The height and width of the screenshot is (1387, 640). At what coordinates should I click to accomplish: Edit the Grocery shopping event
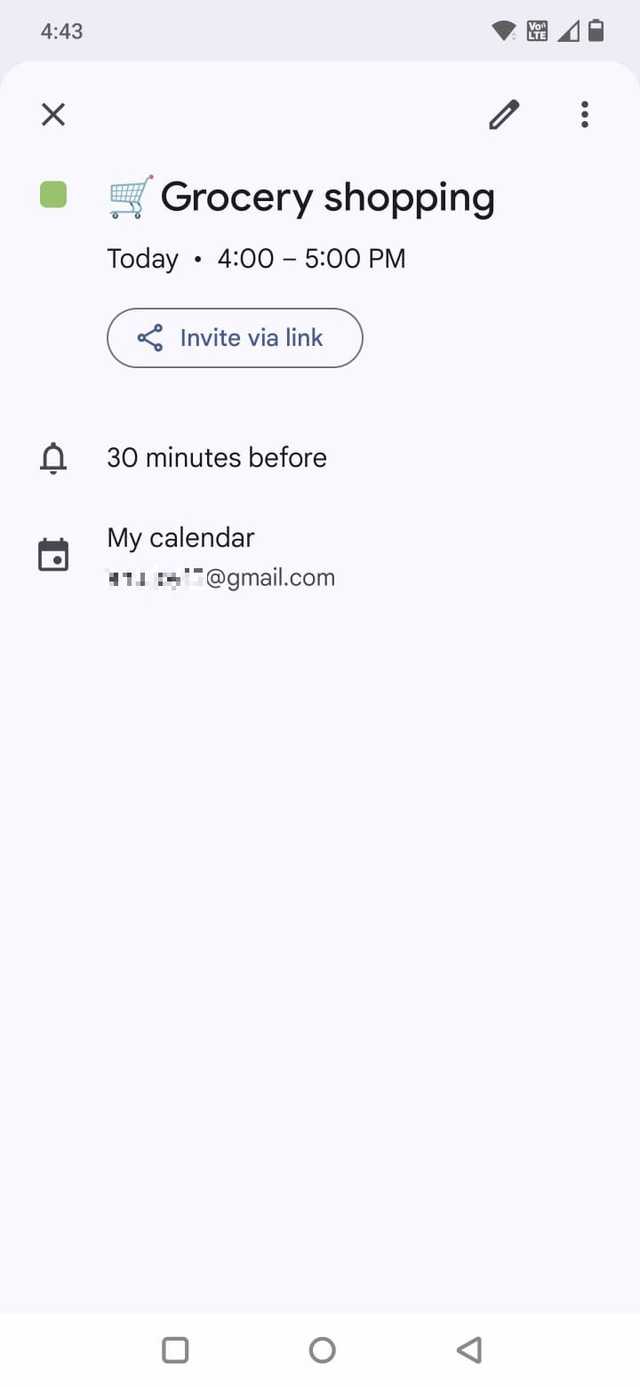(x=504, y=115)
